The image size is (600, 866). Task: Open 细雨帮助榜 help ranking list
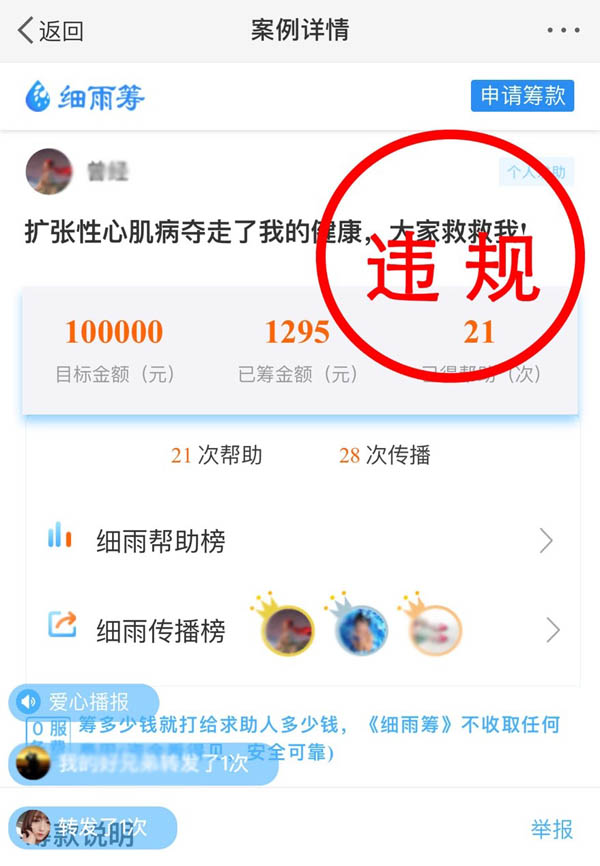[300, 541]
